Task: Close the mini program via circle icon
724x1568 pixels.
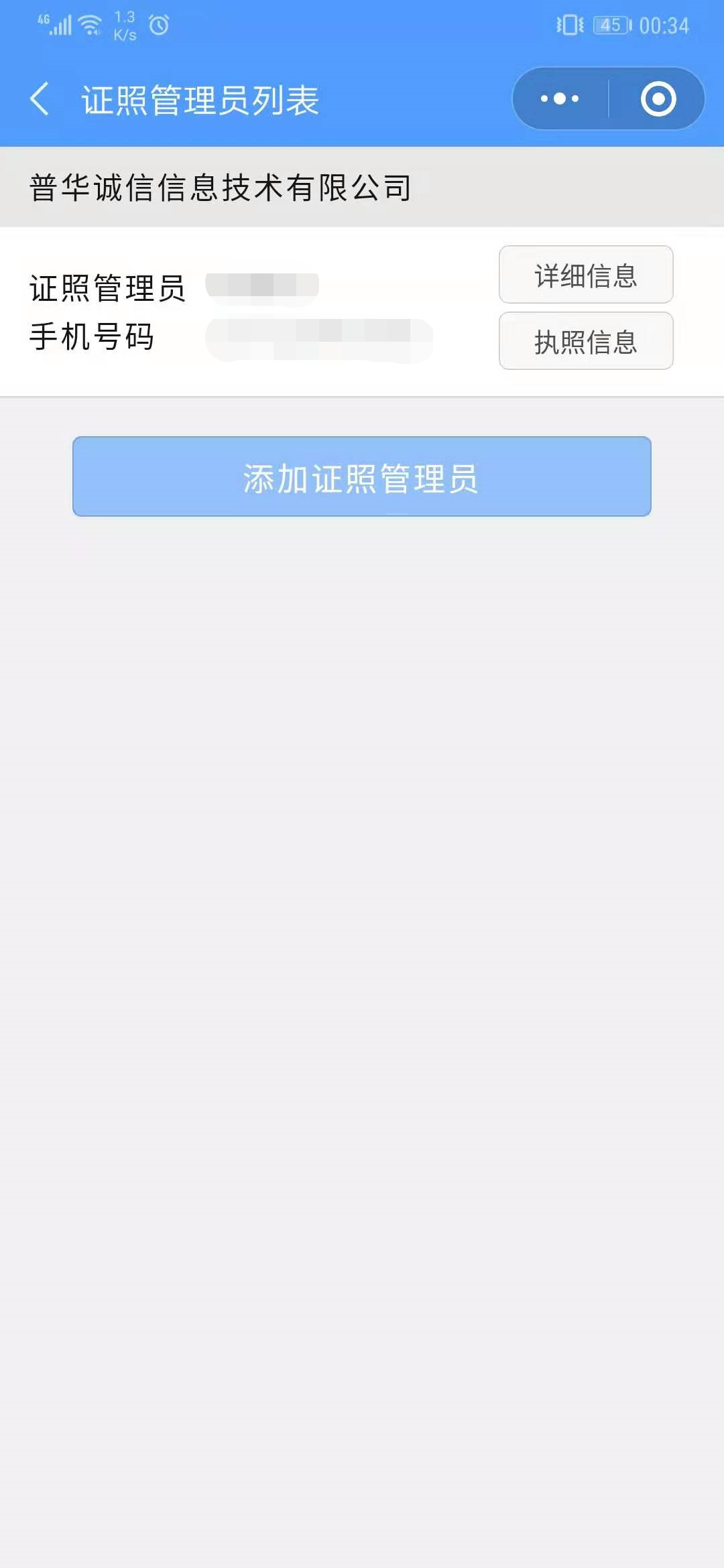Action: click(658, 99)
